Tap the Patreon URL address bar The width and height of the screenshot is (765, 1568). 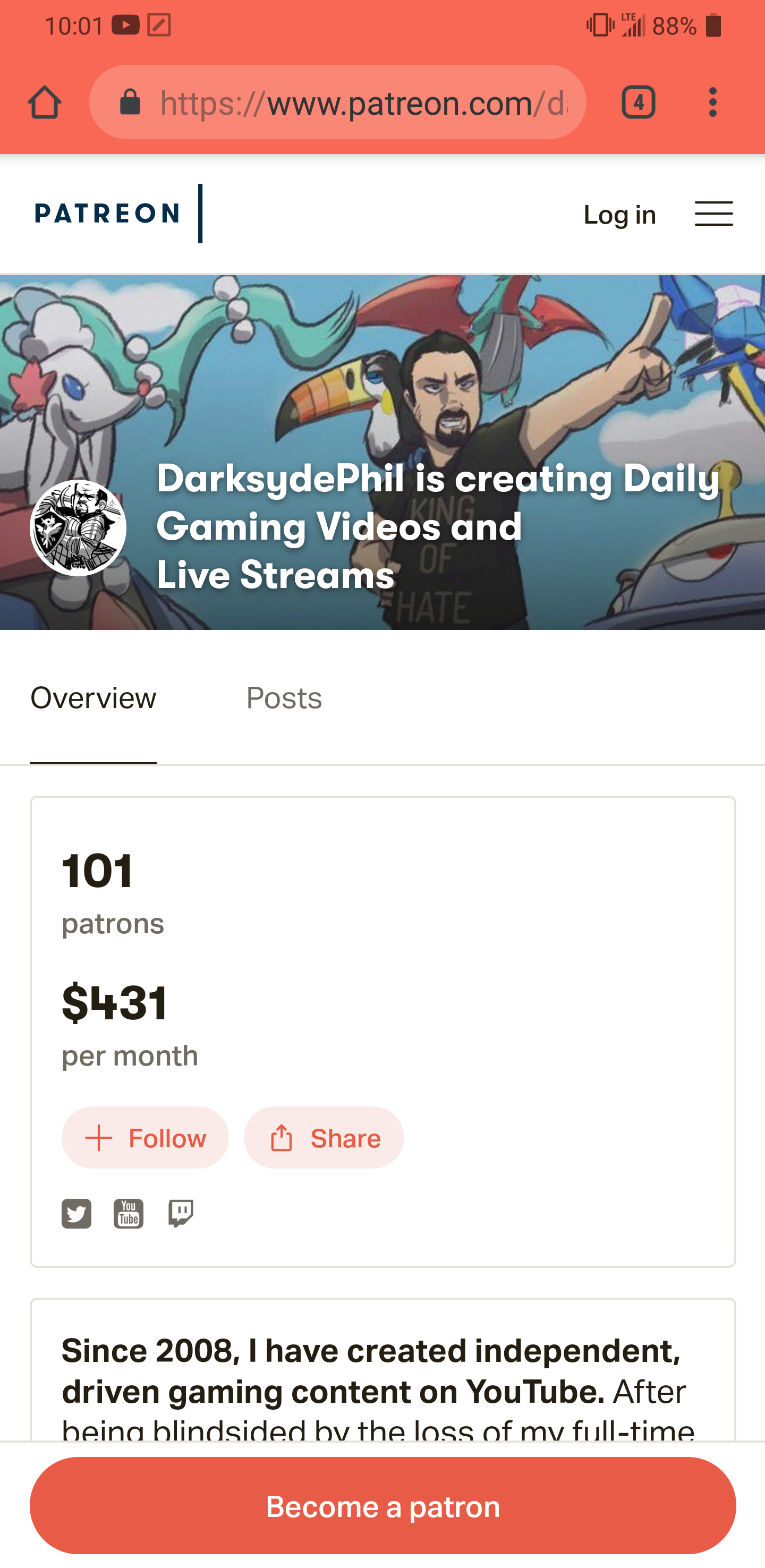pos(338,103)
